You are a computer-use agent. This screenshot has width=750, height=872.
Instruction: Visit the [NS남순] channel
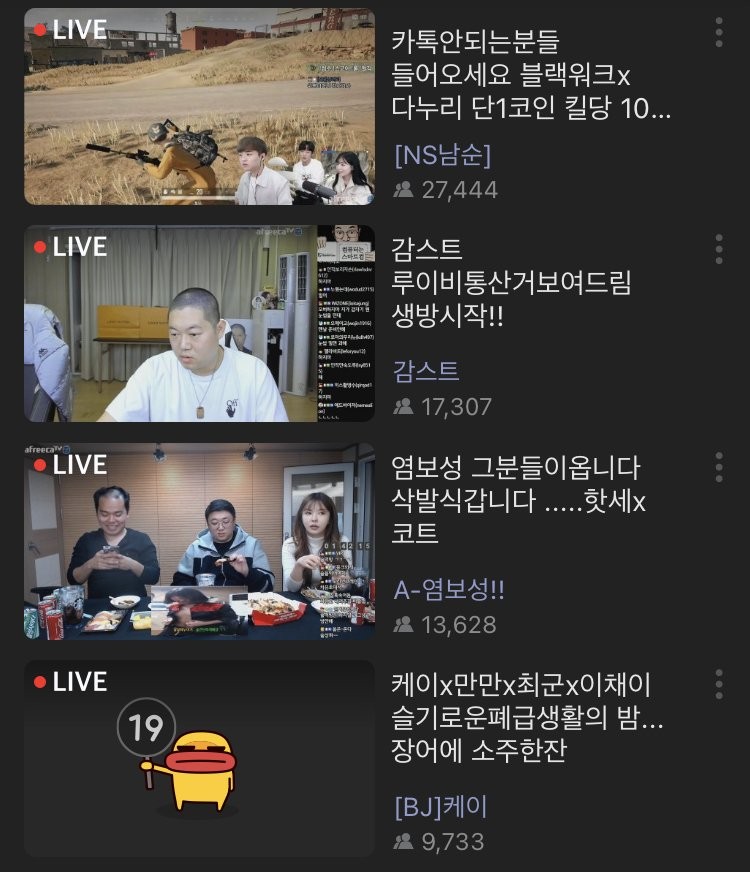coord(442,155)
